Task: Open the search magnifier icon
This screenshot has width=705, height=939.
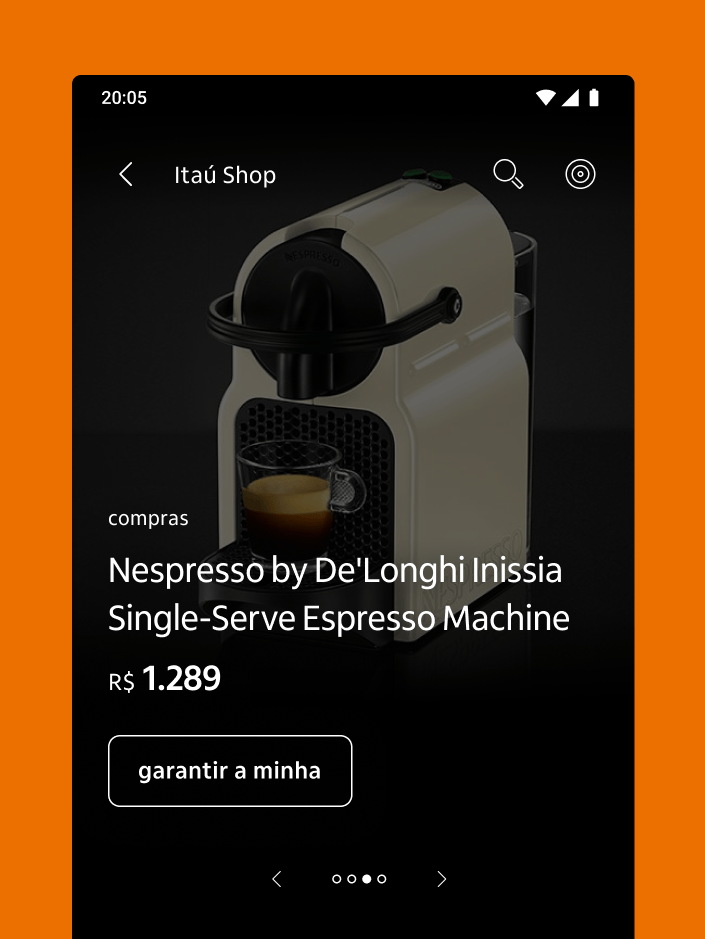Action: 508,174
